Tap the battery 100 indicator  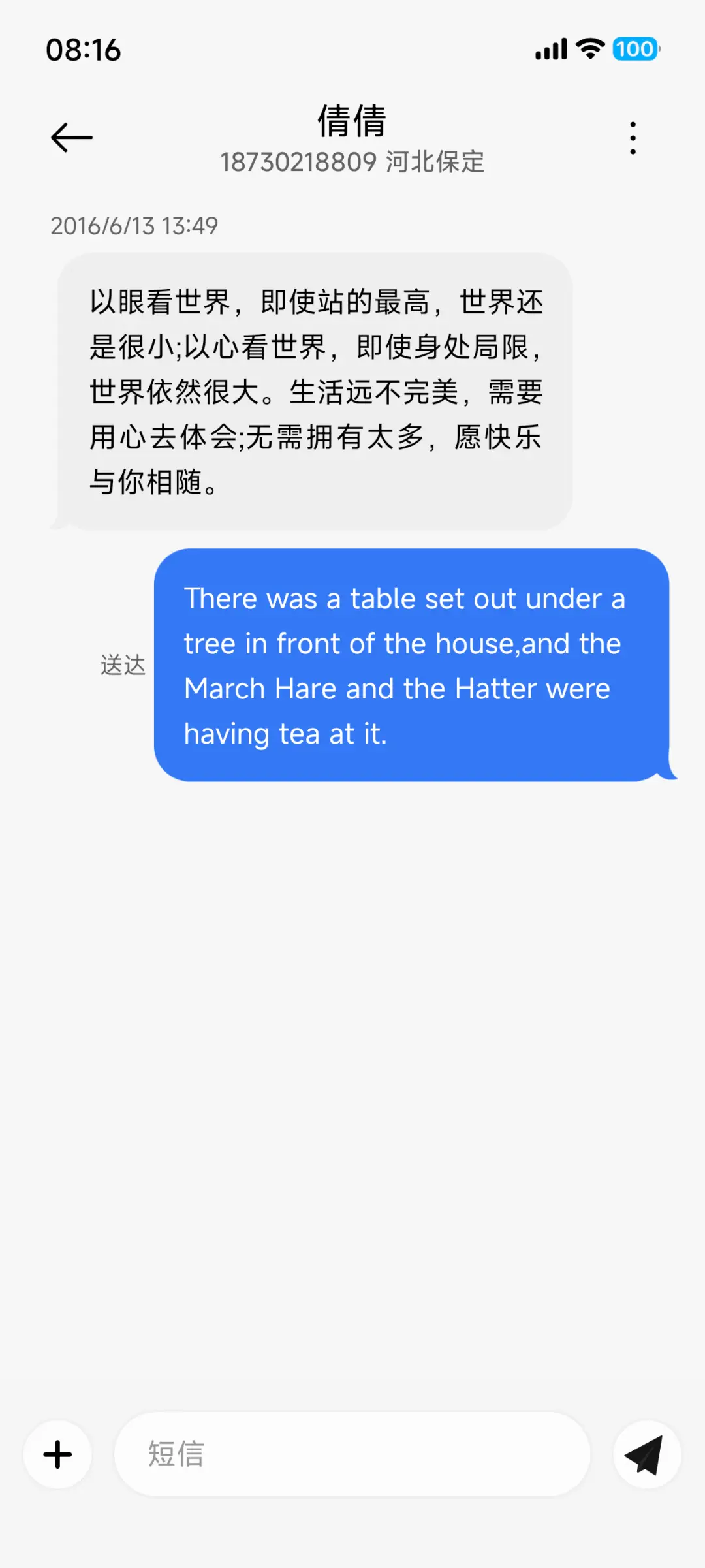[634, 50]
